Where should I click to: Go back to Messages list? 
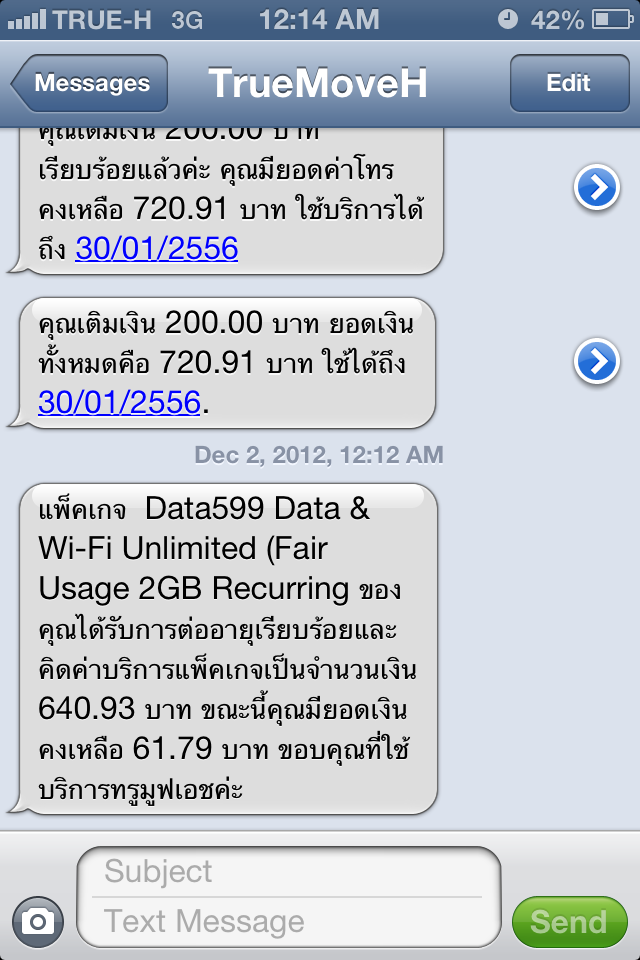(89, 84)
